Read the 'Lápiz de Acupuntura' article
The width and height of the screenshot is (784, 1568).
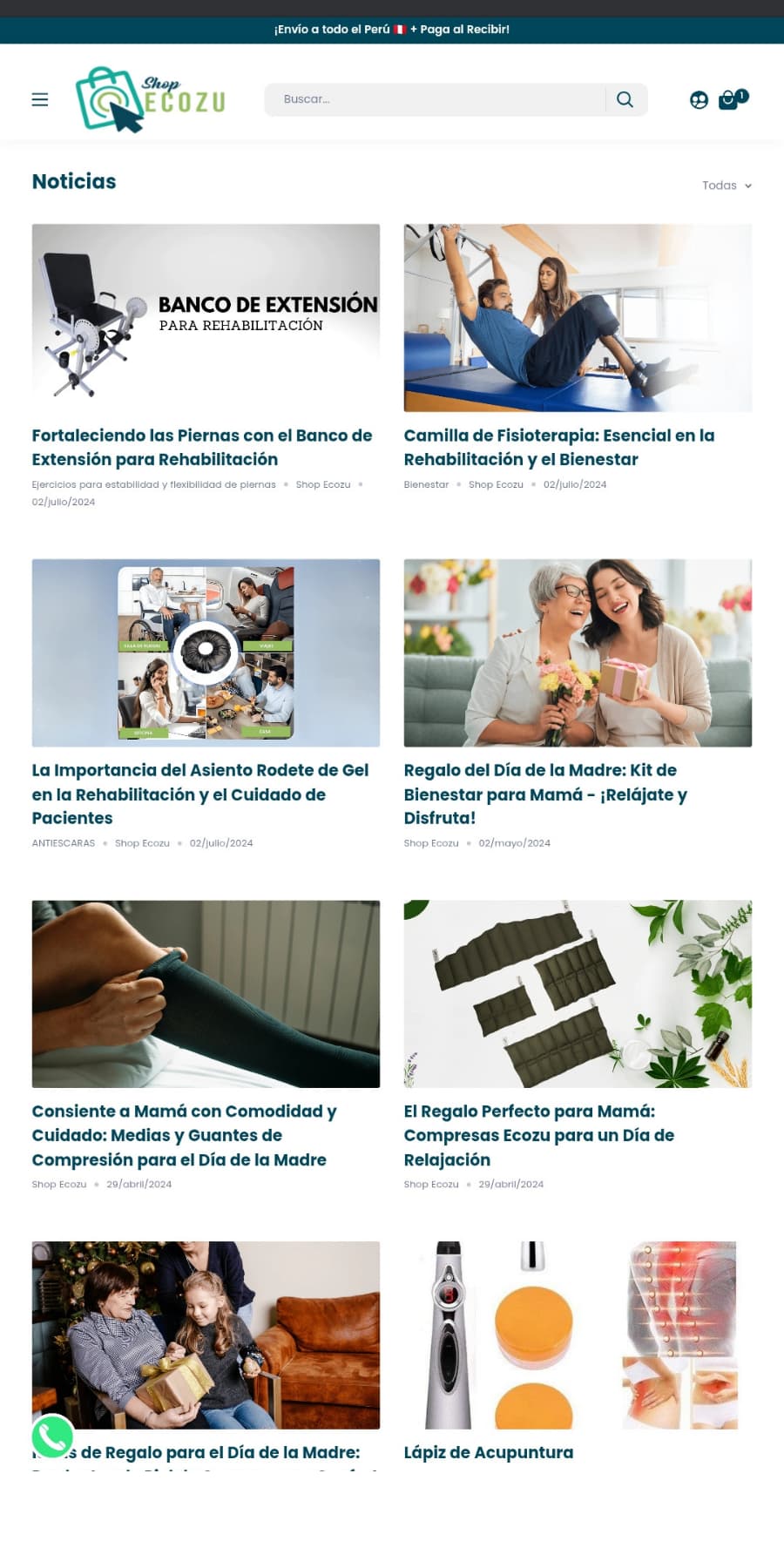point(489,1452)
